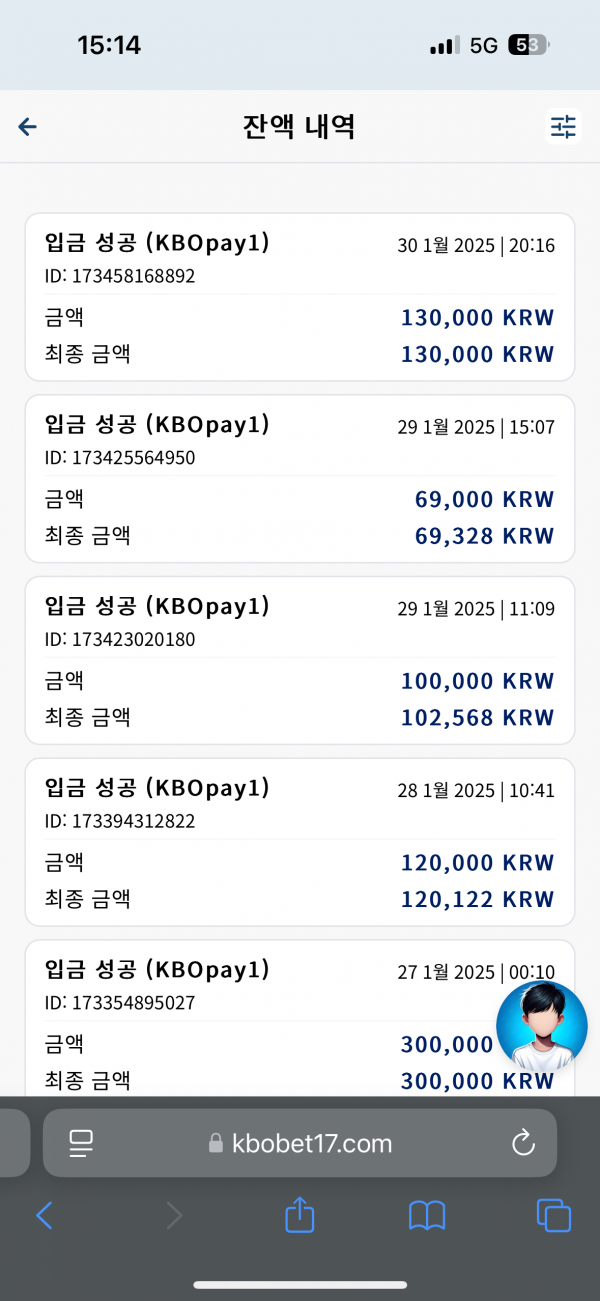
Task: Open the page format menu icon
Action: (81, 1143)
